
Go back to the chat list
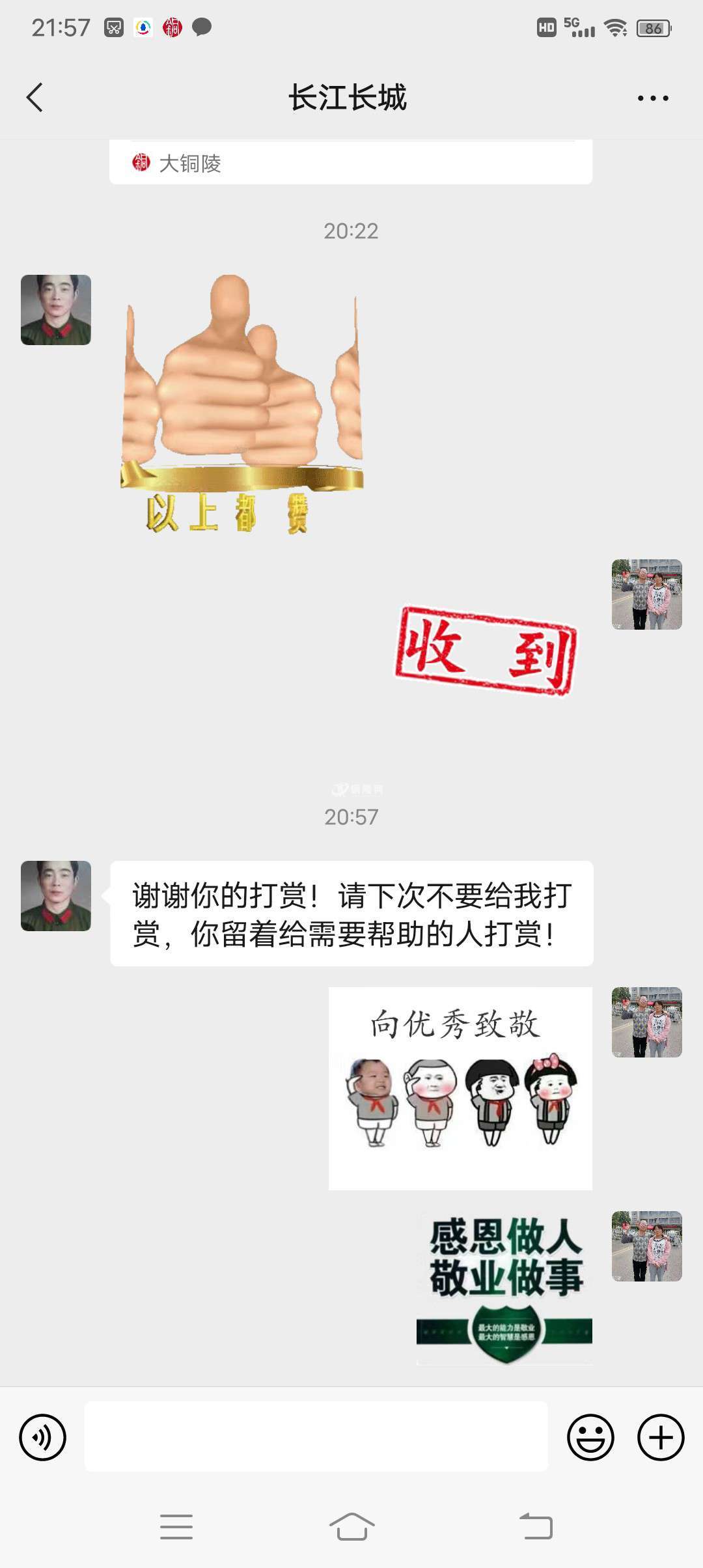point(35,98)
